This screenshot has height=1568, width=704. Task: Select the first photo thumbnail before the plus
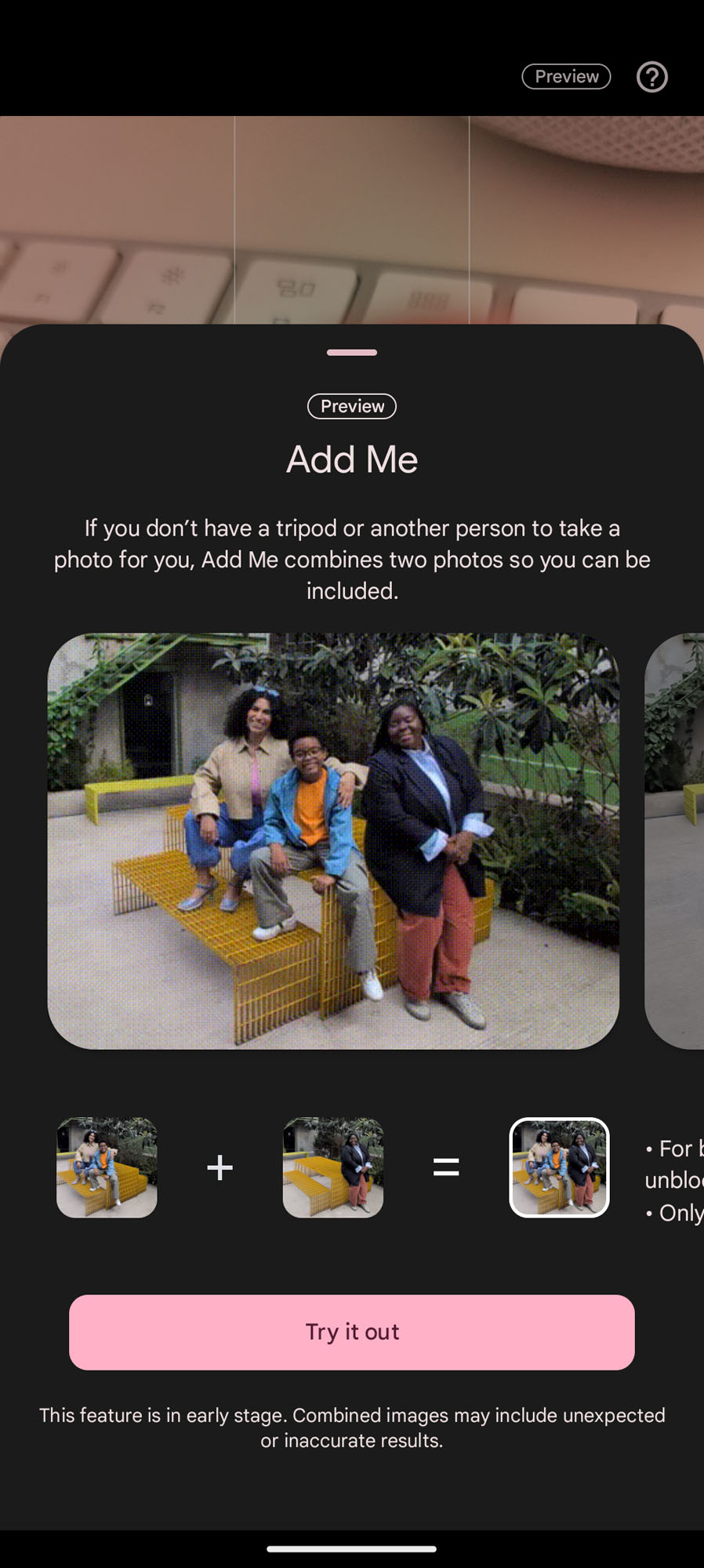coord(107,1167)
